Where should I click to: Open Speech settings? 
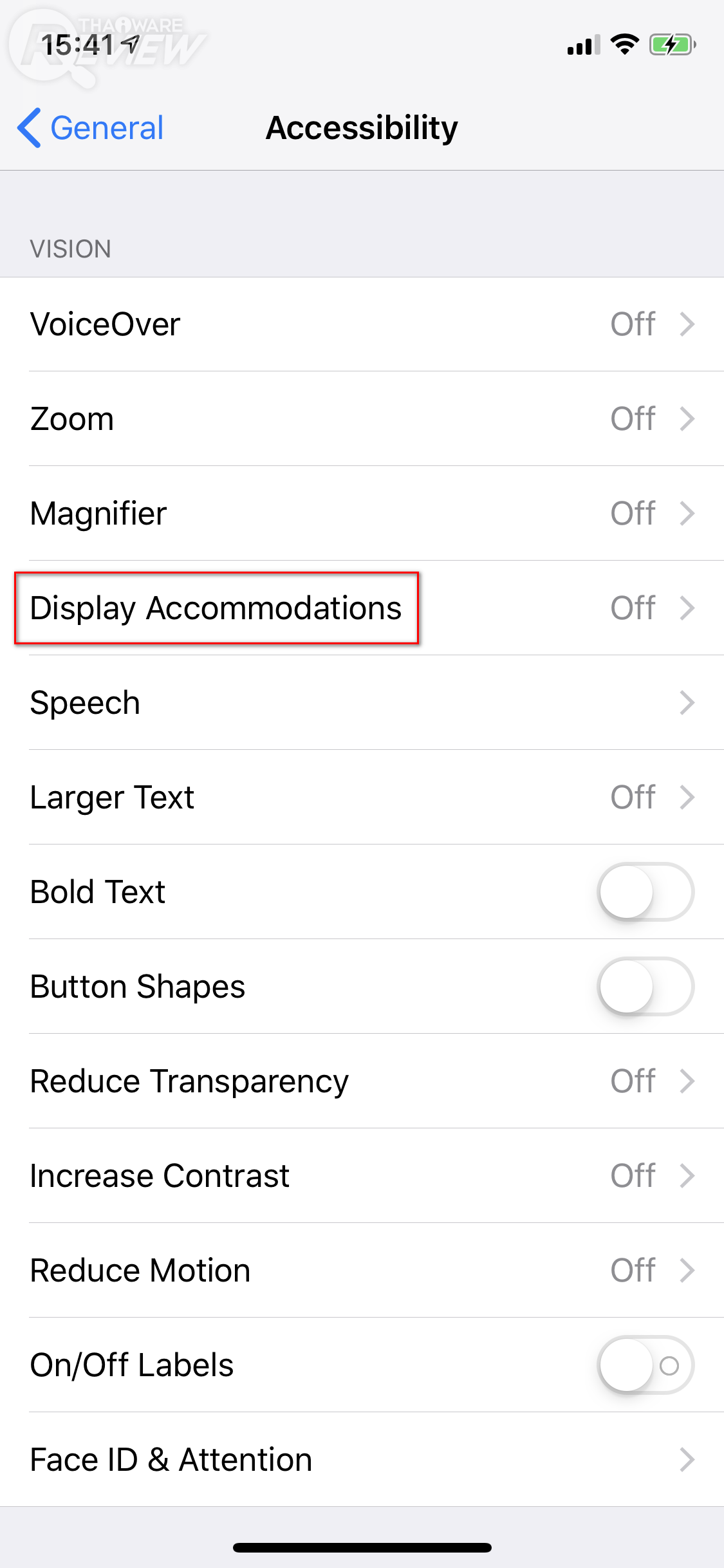pyautogui.click(x=362, y=702)
